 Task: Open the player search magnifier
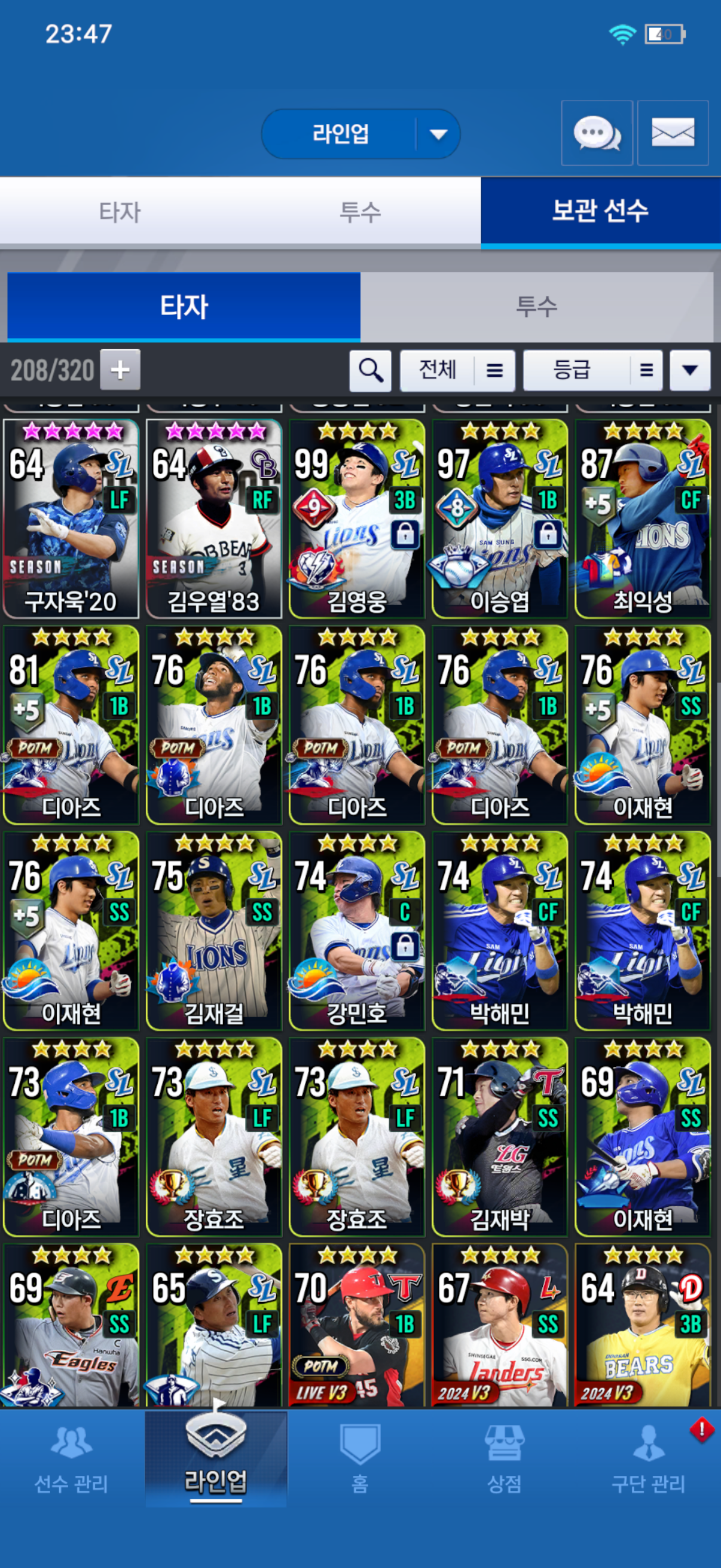coord(370,370)
